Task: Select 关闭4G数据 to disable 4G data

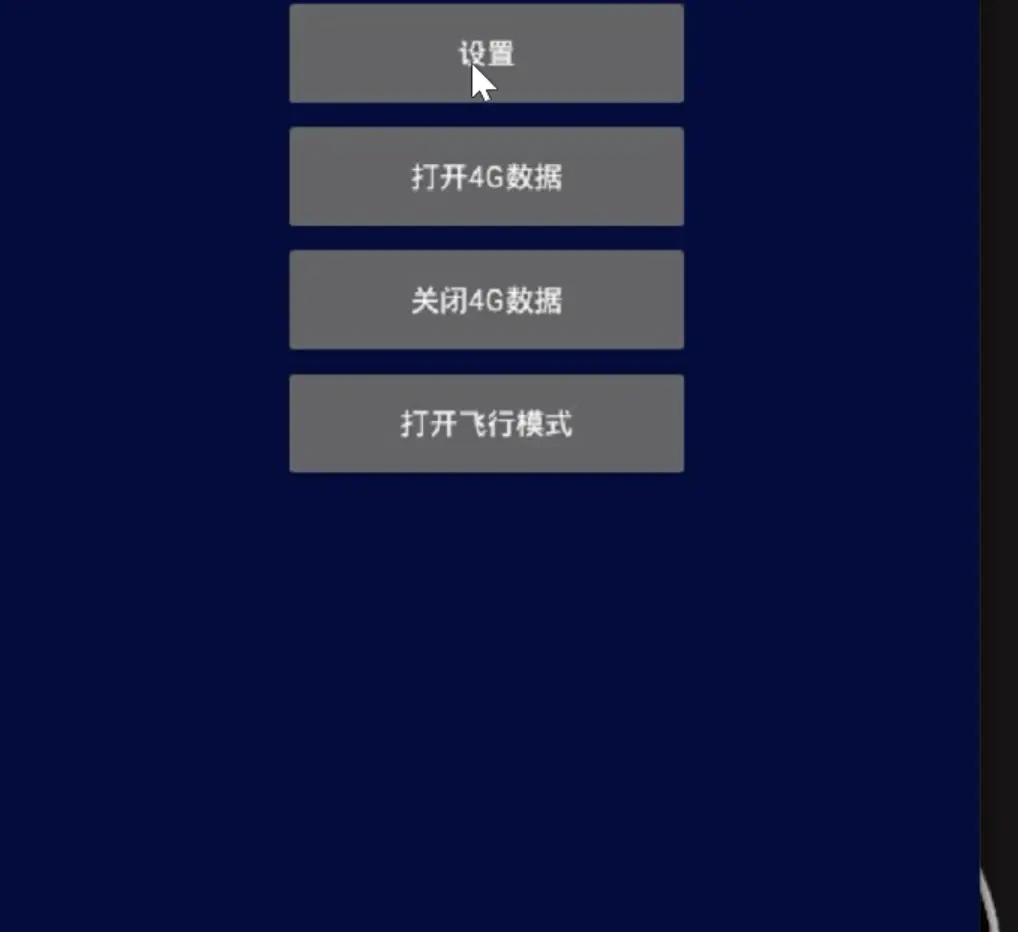Action: point(486,300)
